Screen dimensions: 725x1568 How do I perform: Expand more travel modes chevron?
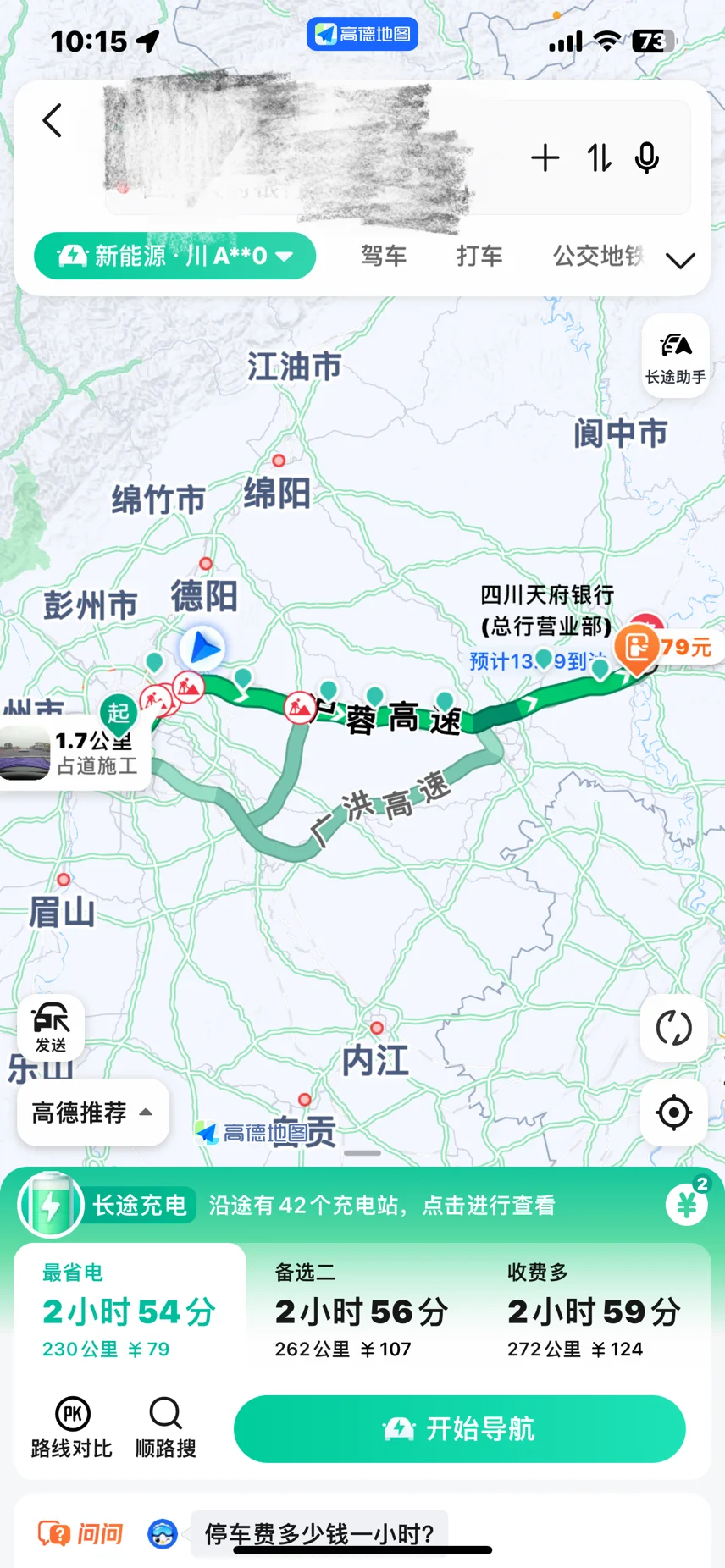[x=680, y=261]
